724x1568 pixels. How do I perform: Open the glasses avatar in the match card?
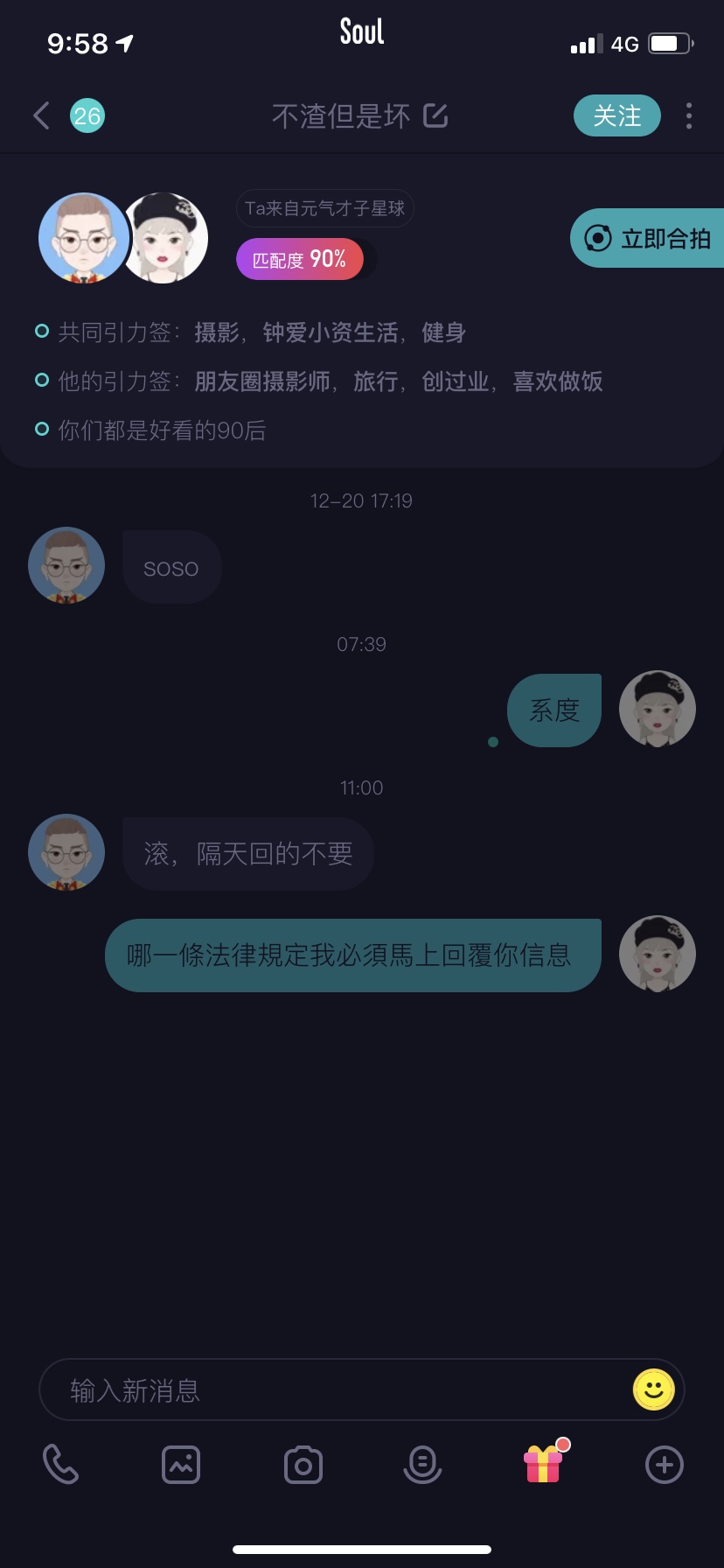tap(84, 238)
